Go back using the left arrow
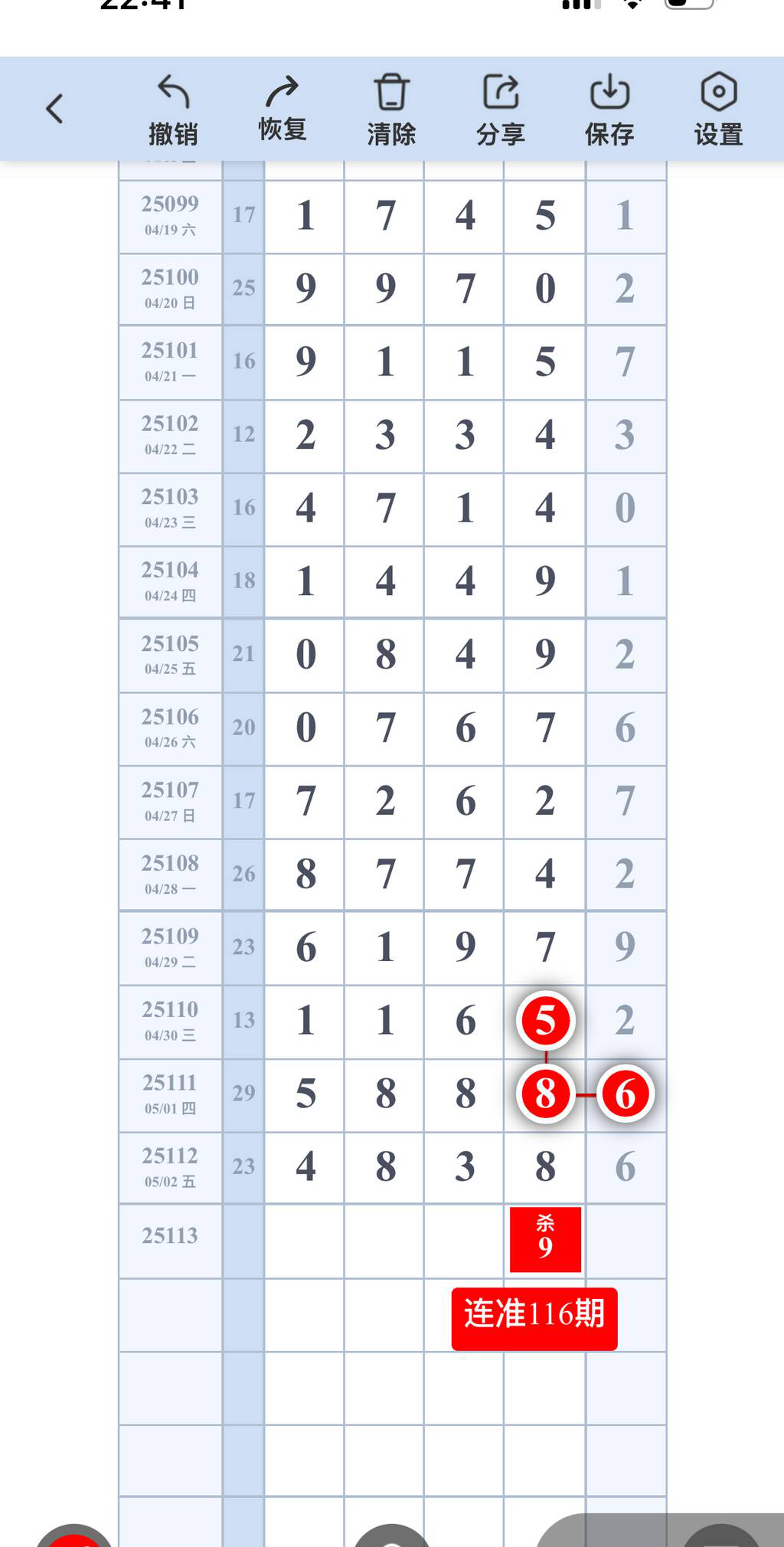This screenshot has width=784, height=1547. [54, 109]
